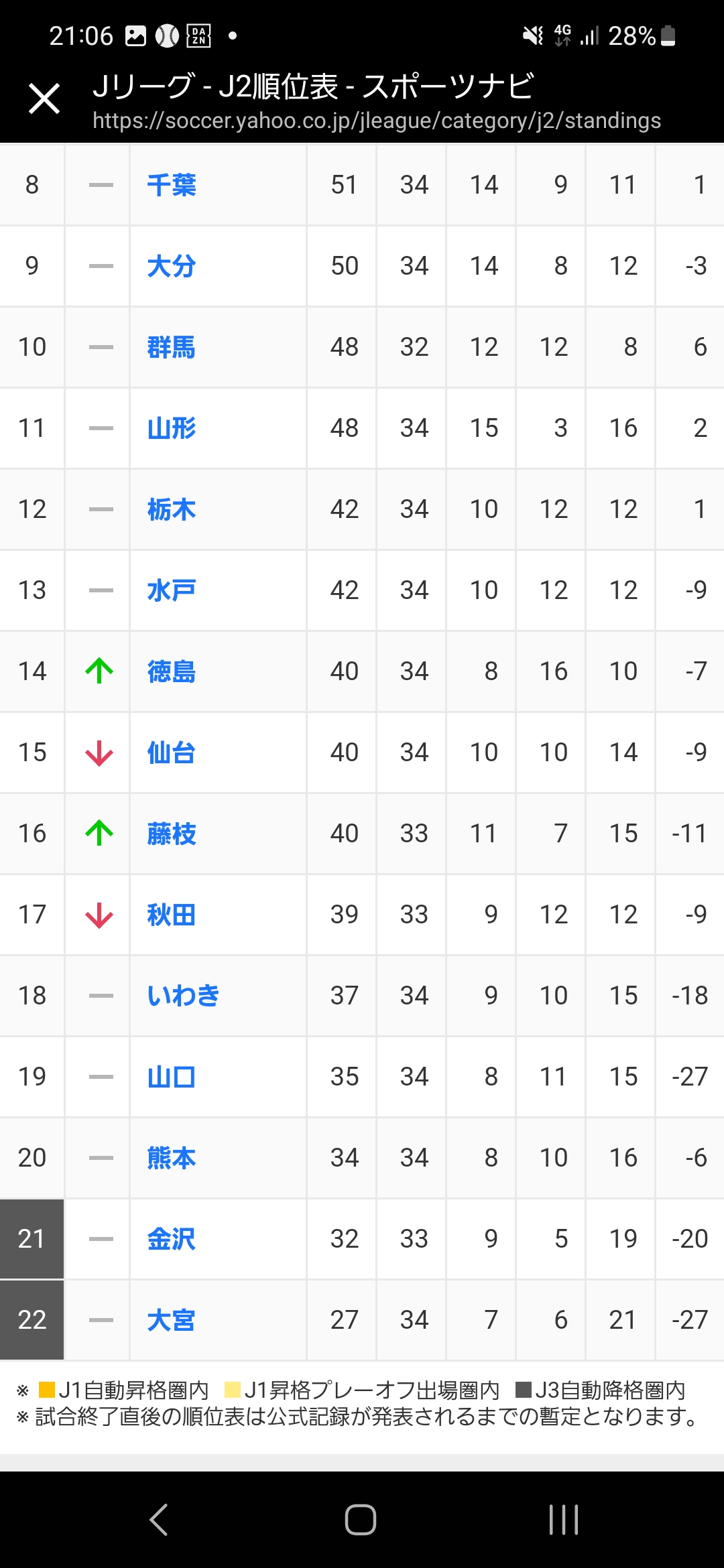Close the in-app browser tab

click(x=44, y=99)
